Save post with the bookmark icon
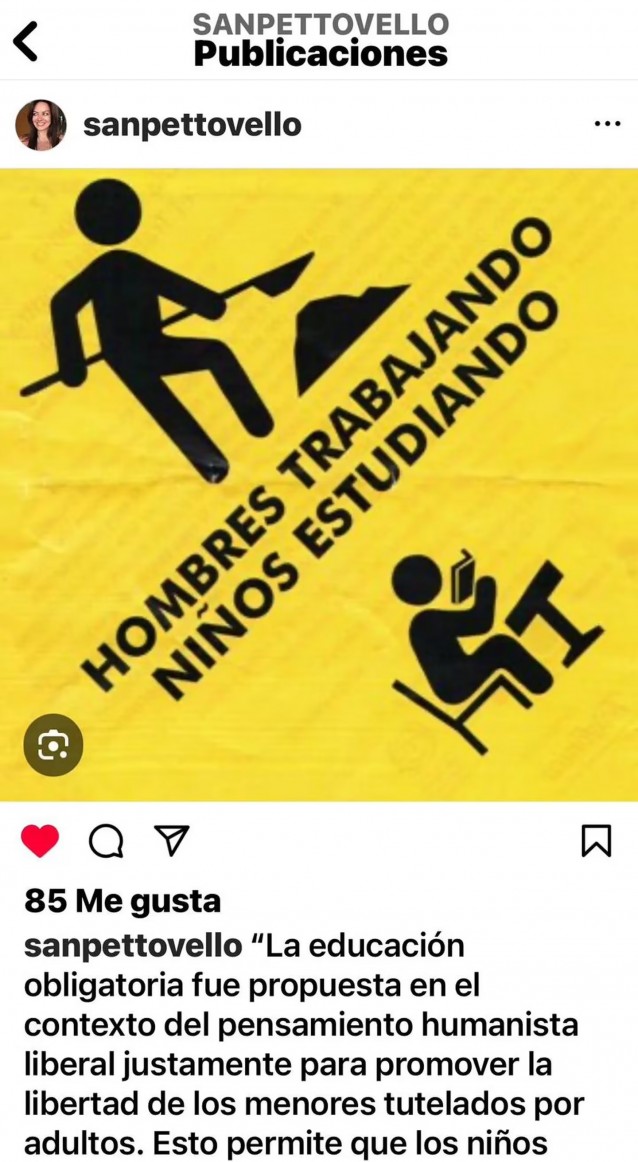The height and width of the screenshot is (1162, 638). (x=596, y=841)
